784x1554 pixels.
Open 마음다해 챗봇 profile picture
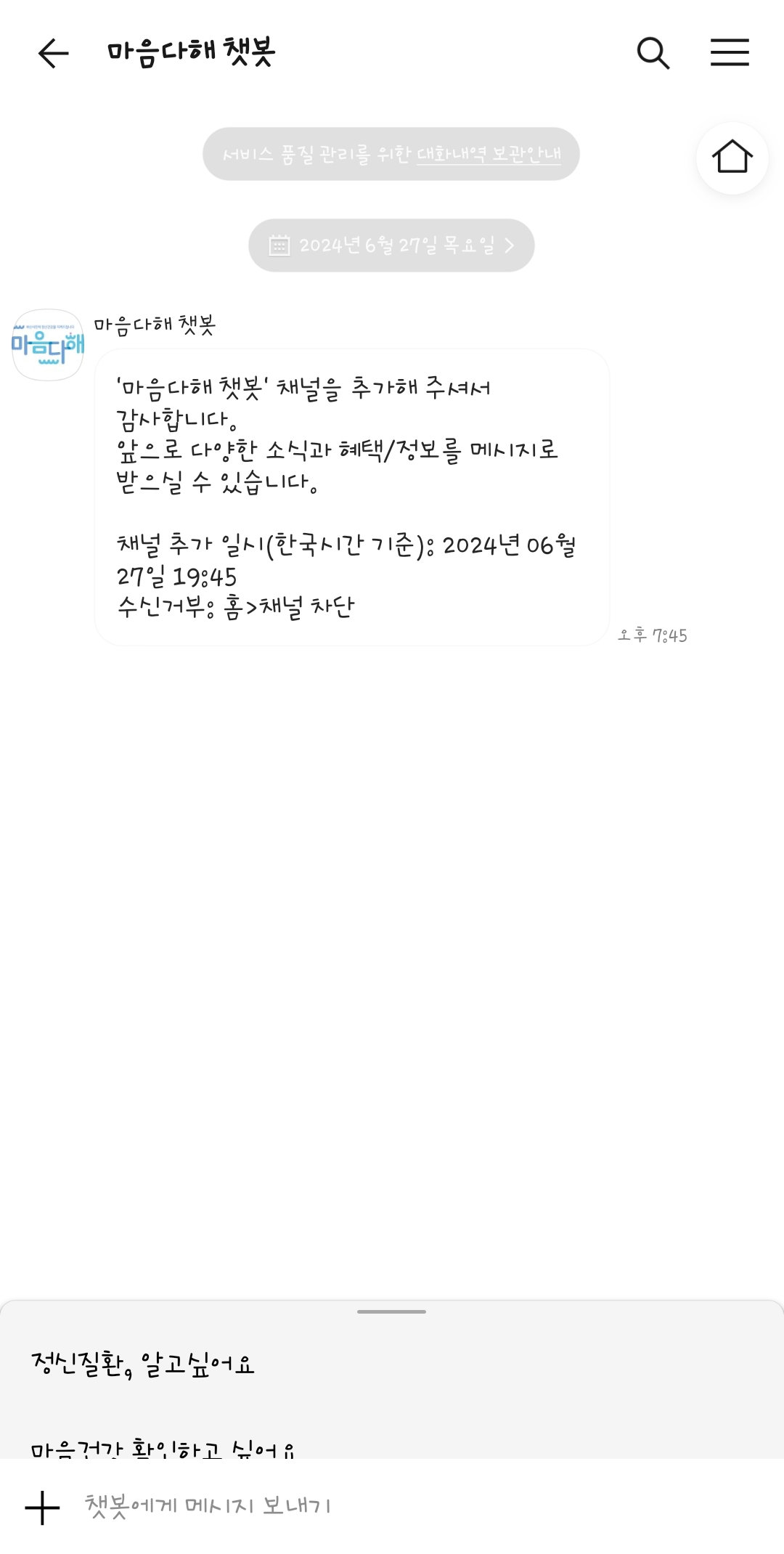48,345
